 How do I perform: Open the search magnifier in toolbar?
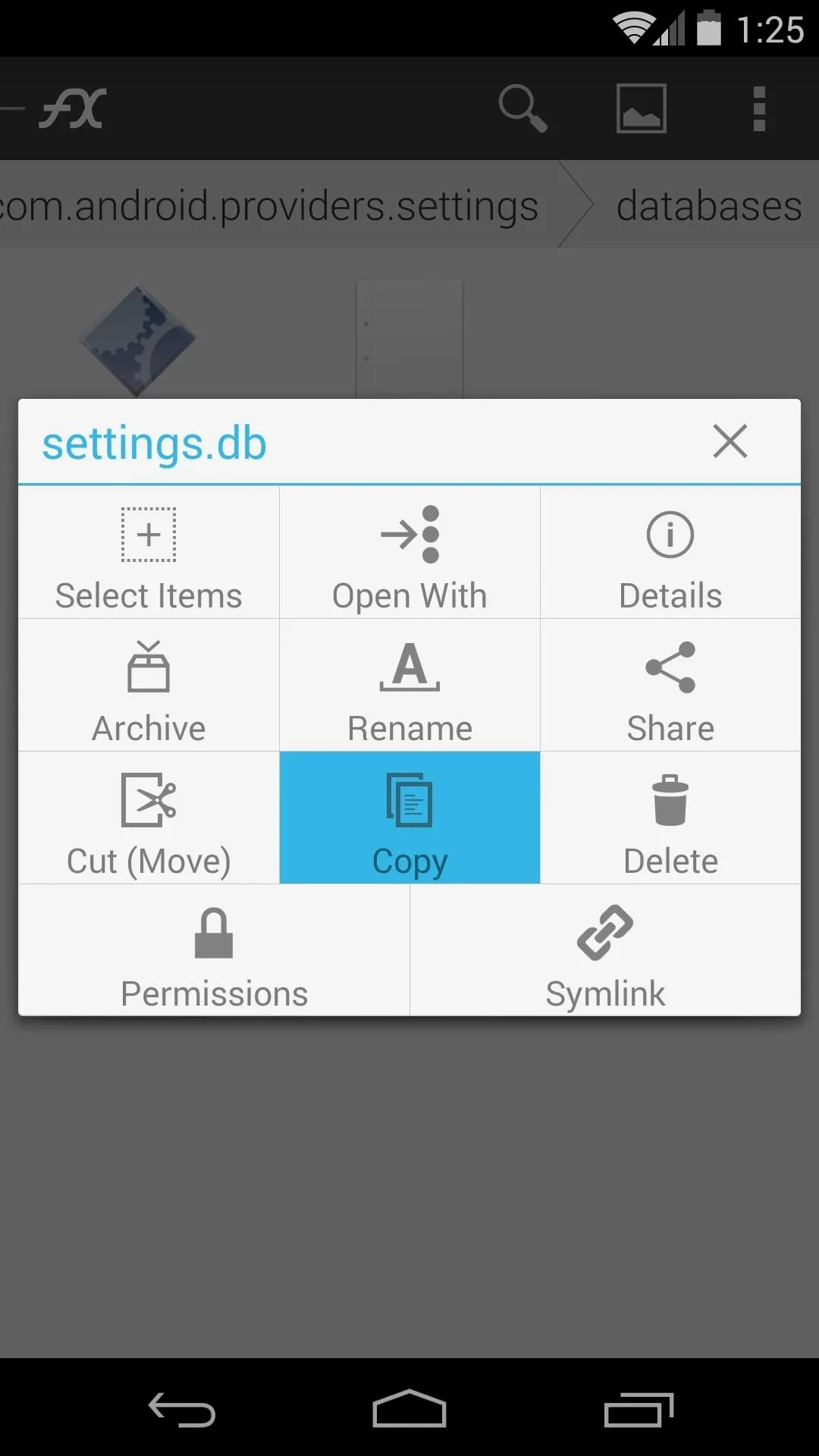pos(522,108)
